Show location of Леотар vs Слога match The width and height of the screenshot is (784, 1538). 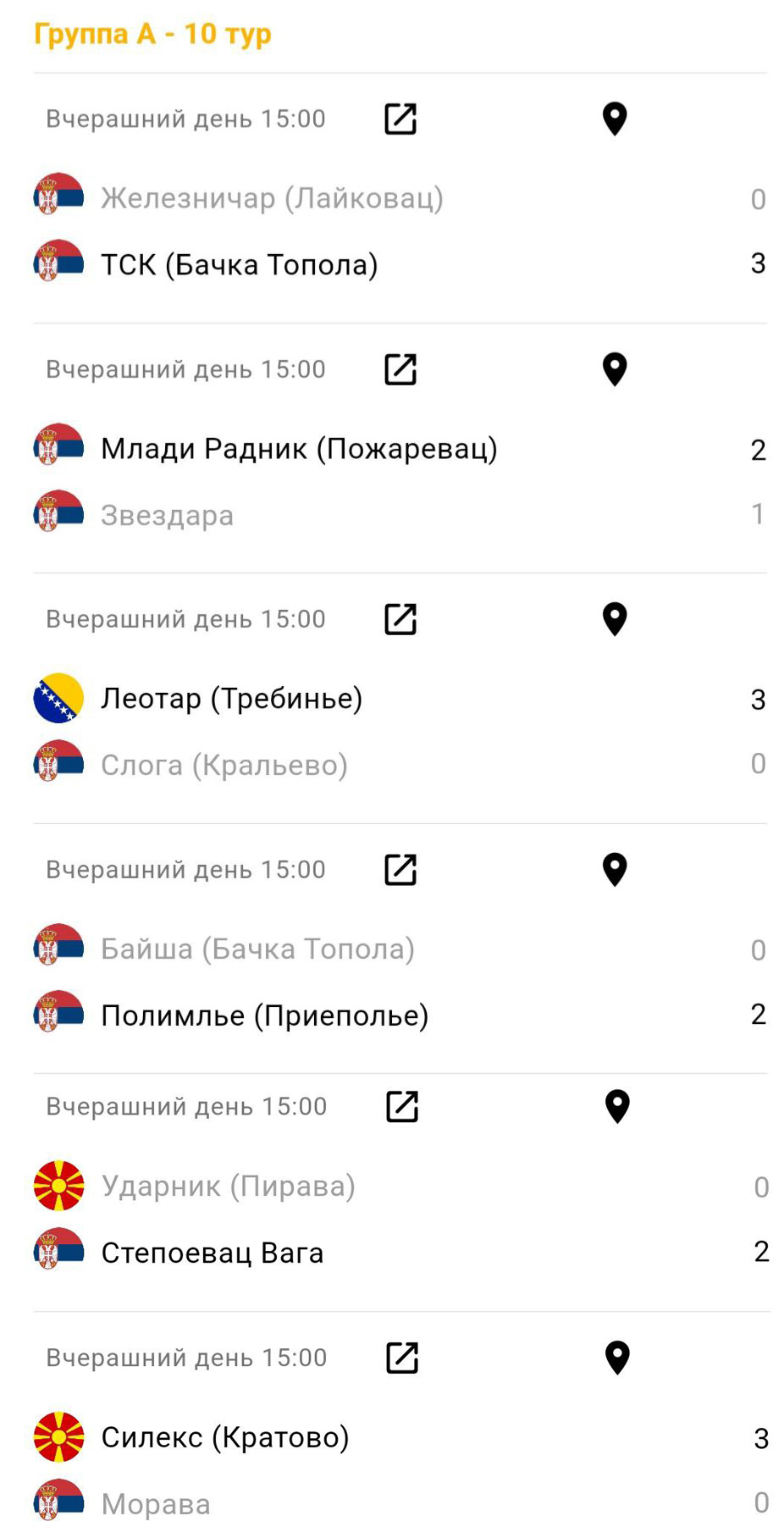(x=615, y=619)
